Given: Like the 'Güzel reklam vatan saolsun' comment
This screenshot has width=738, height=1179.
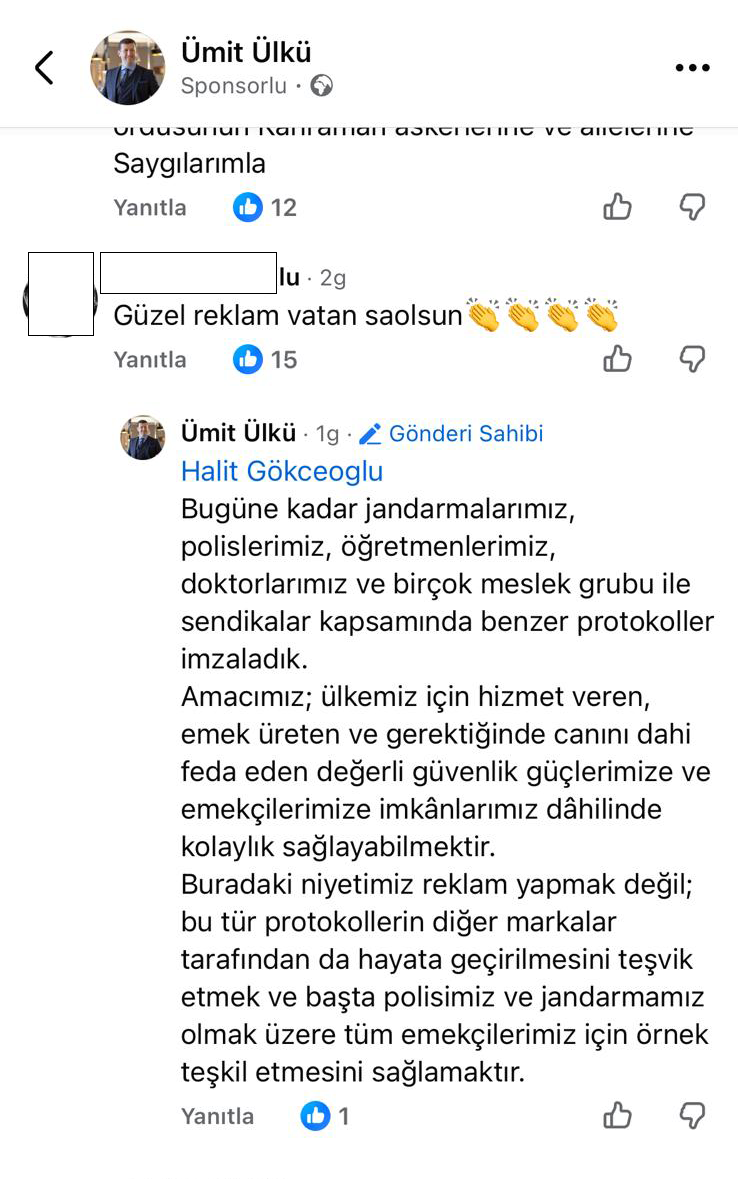Looking at the screenshot, I should coord(618,359).
